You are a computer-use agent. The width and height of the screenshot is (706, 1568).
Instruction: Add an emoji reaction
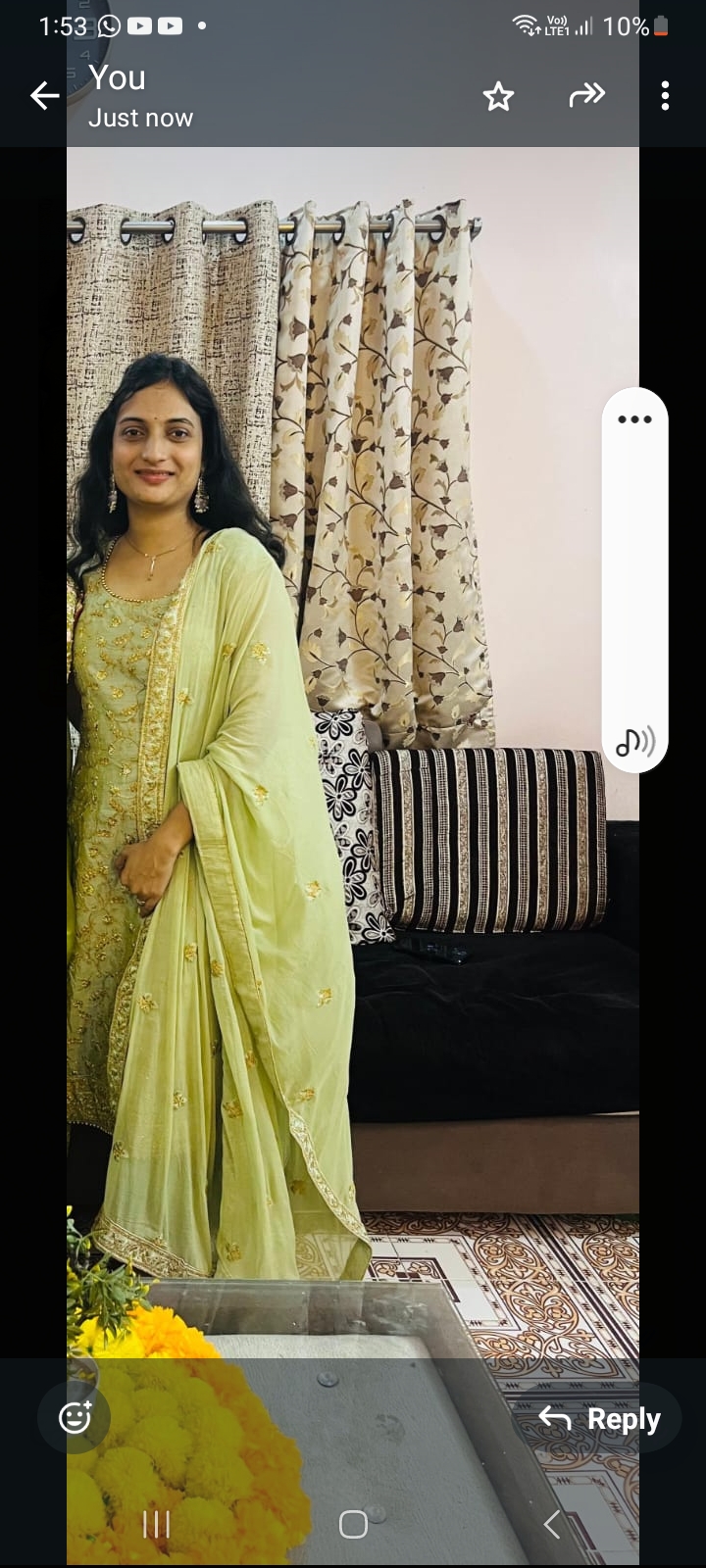coord(75,1417)
